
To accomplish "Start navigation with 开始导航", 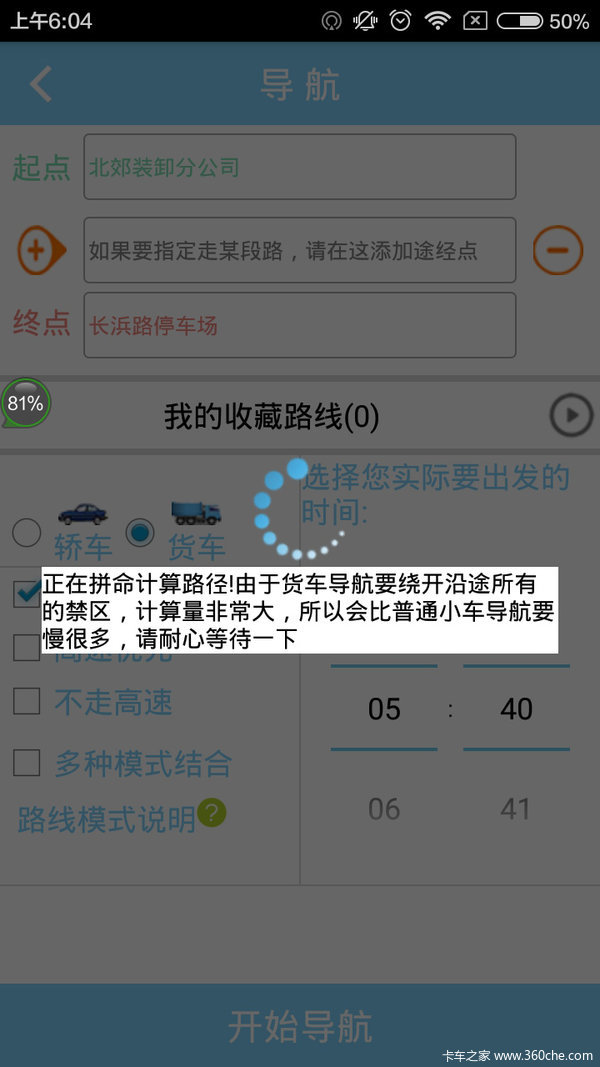I will 300,1026.
